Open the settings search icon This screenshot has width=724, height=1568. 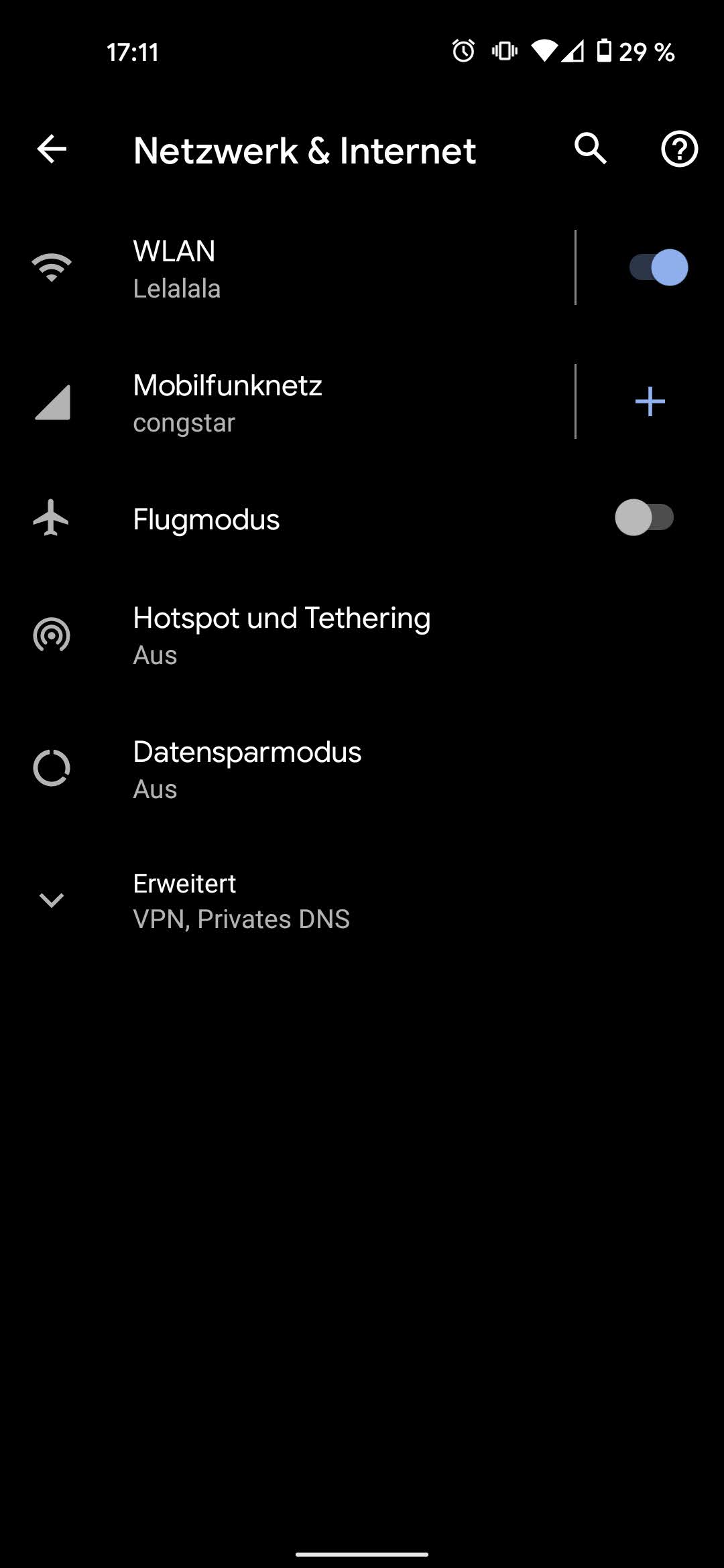point(591,149)
